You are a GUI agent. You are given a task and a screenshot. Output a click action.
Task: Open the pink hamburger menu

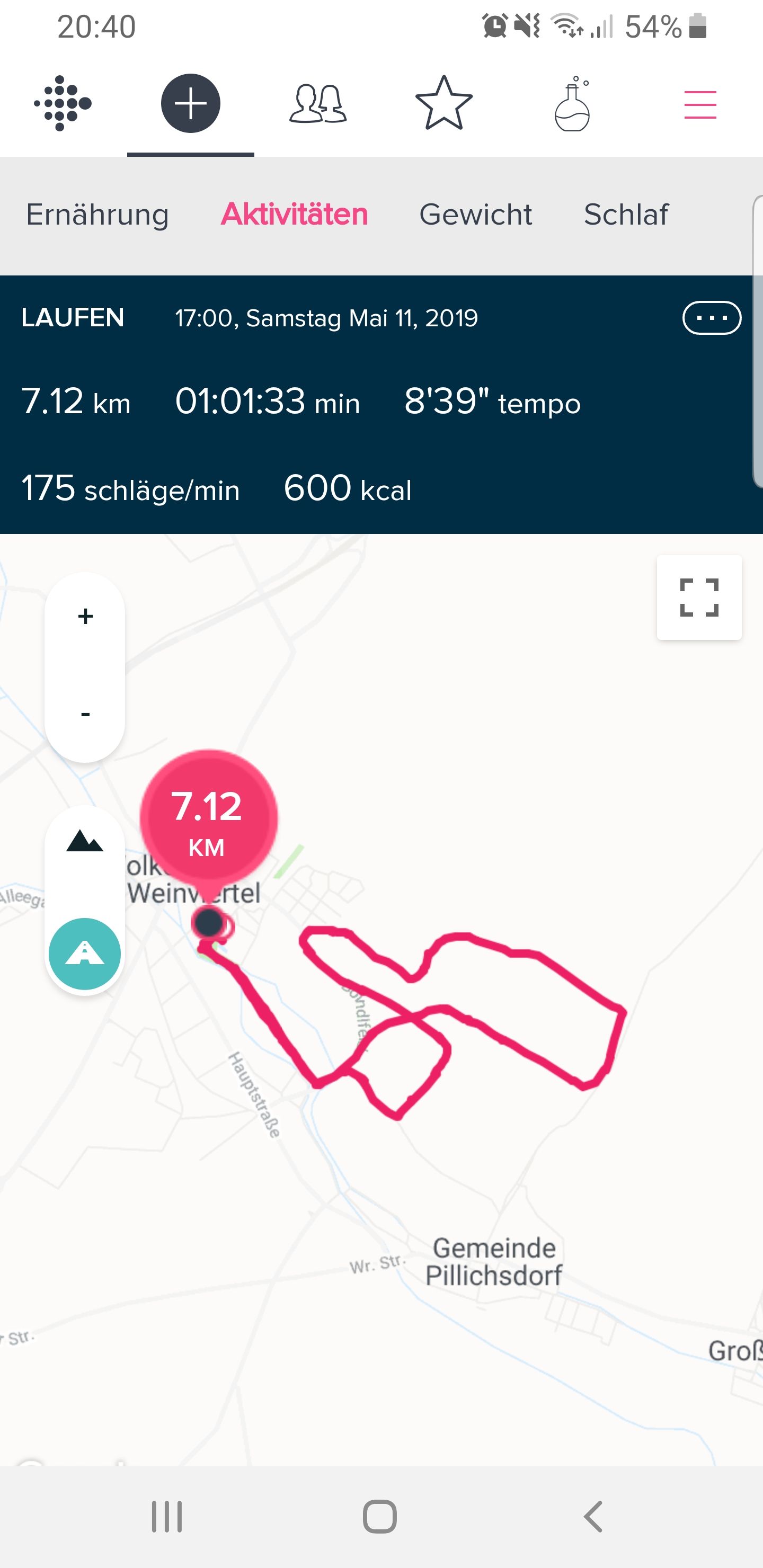[699, 104]
